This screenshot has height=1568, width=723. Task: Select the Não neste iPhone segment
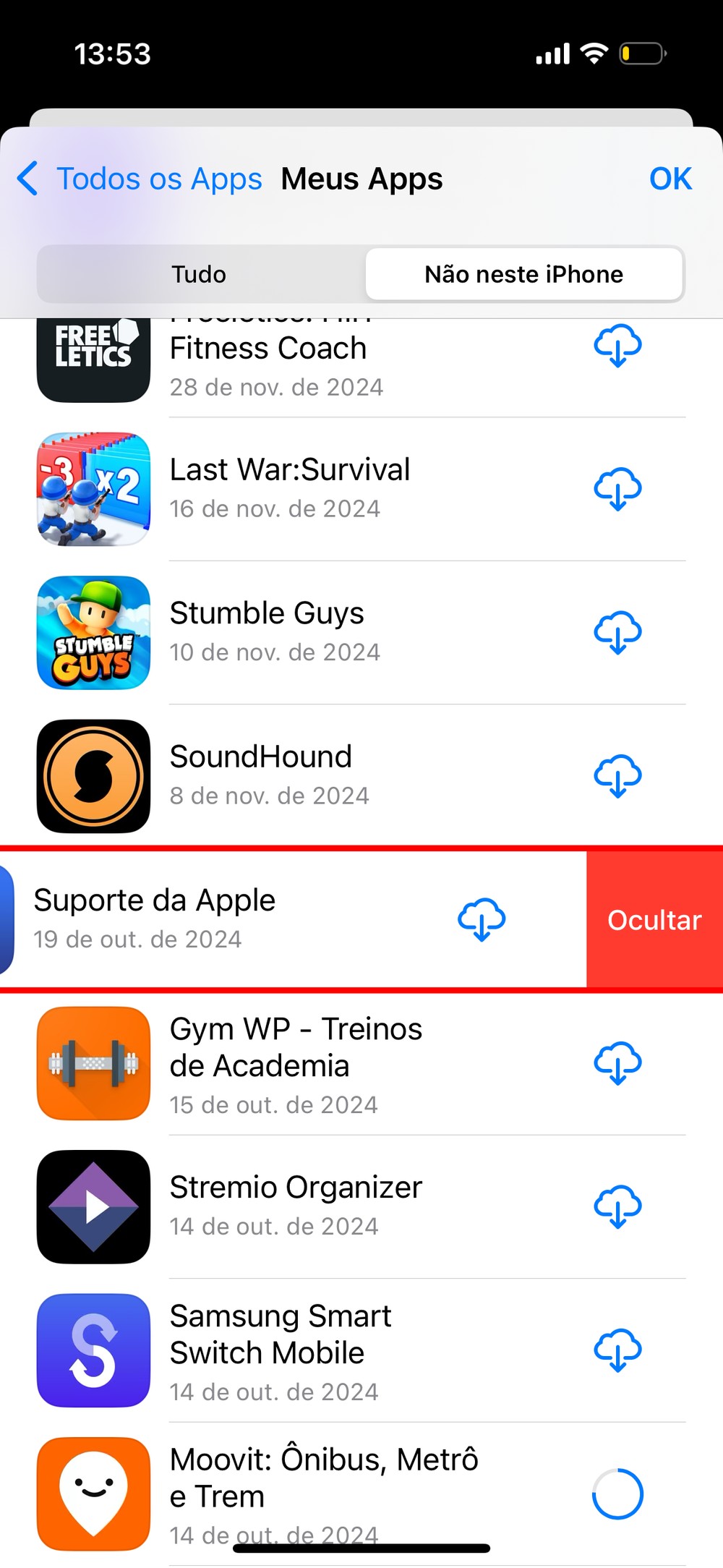coord(523,275)
